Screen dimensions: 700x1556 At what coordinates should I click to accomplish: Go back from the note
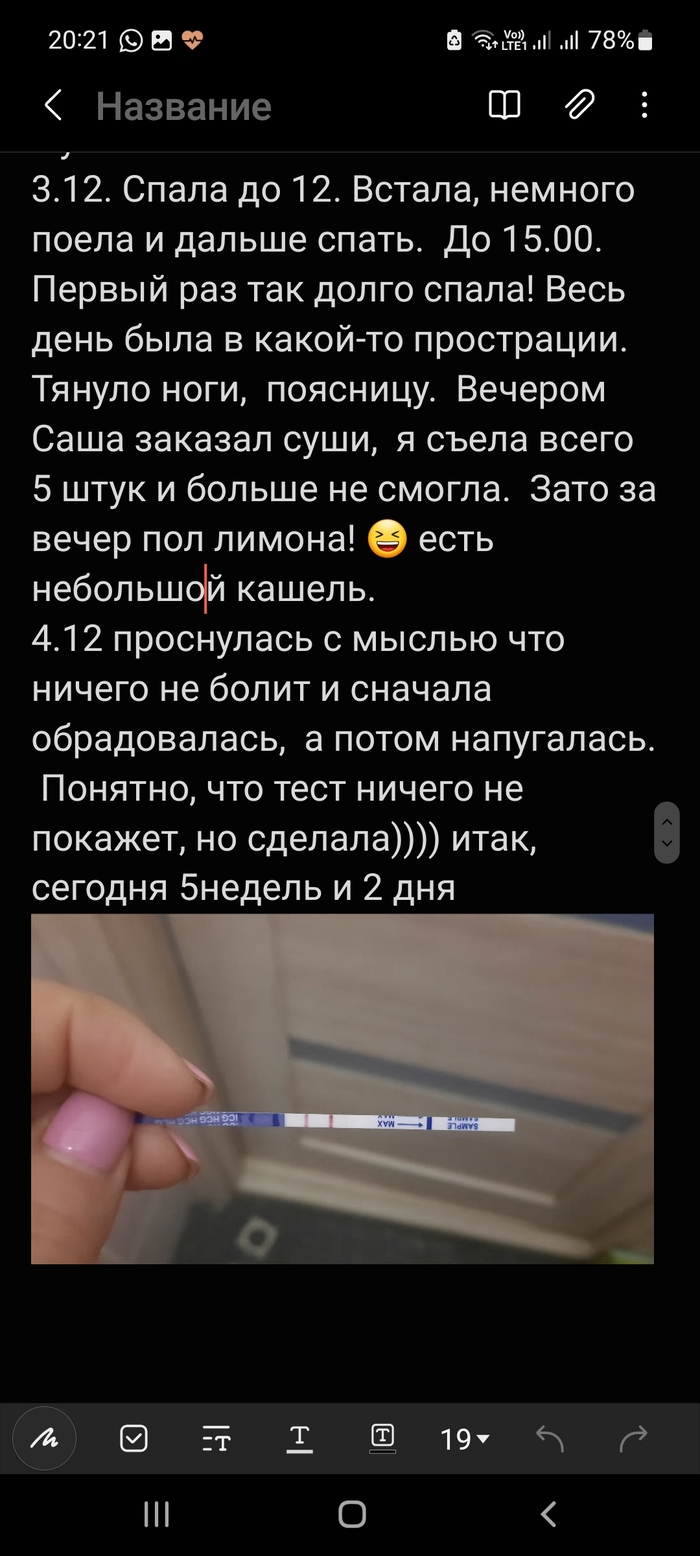pos(53,105)
